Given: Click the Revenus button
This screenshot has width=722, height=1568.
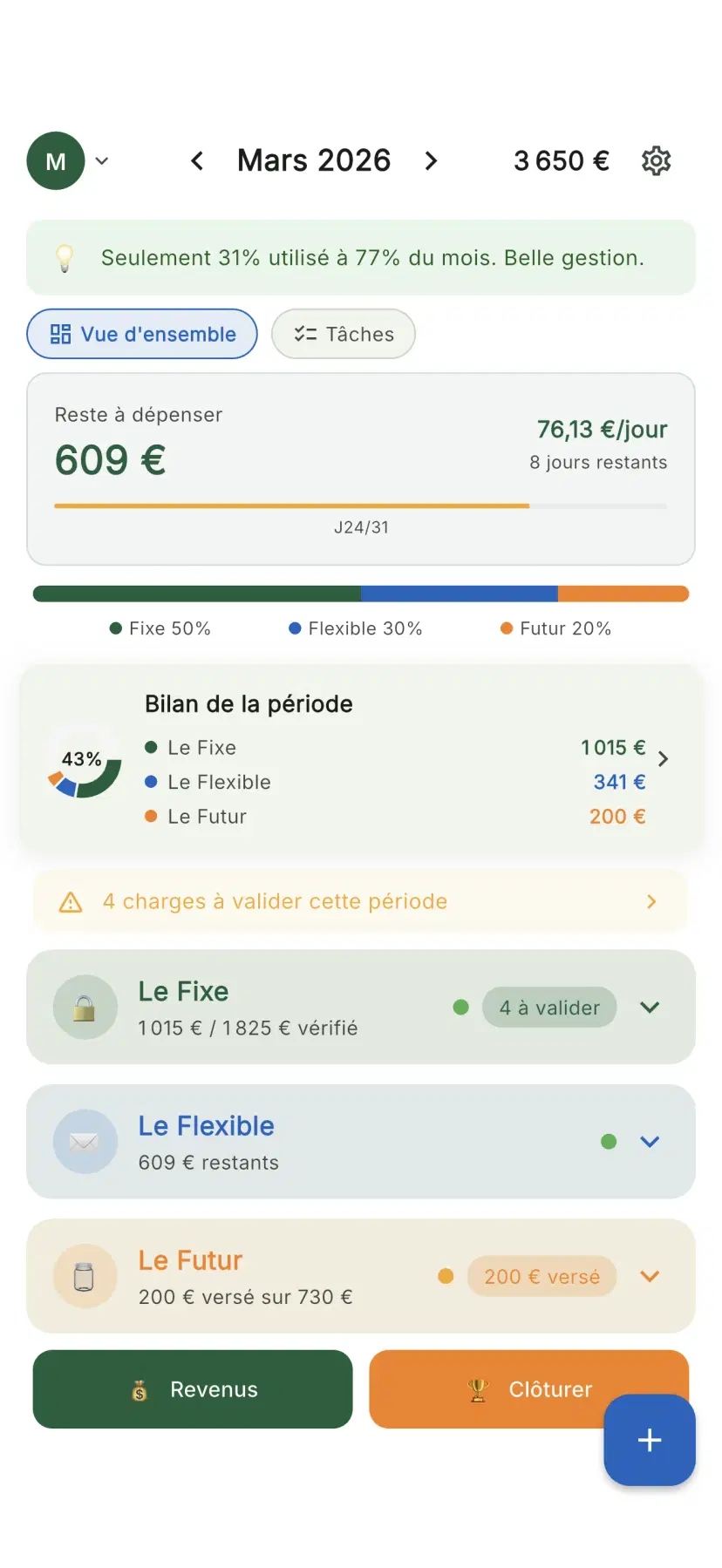Looking at the screenshot, I should (x=192, y=1389).
